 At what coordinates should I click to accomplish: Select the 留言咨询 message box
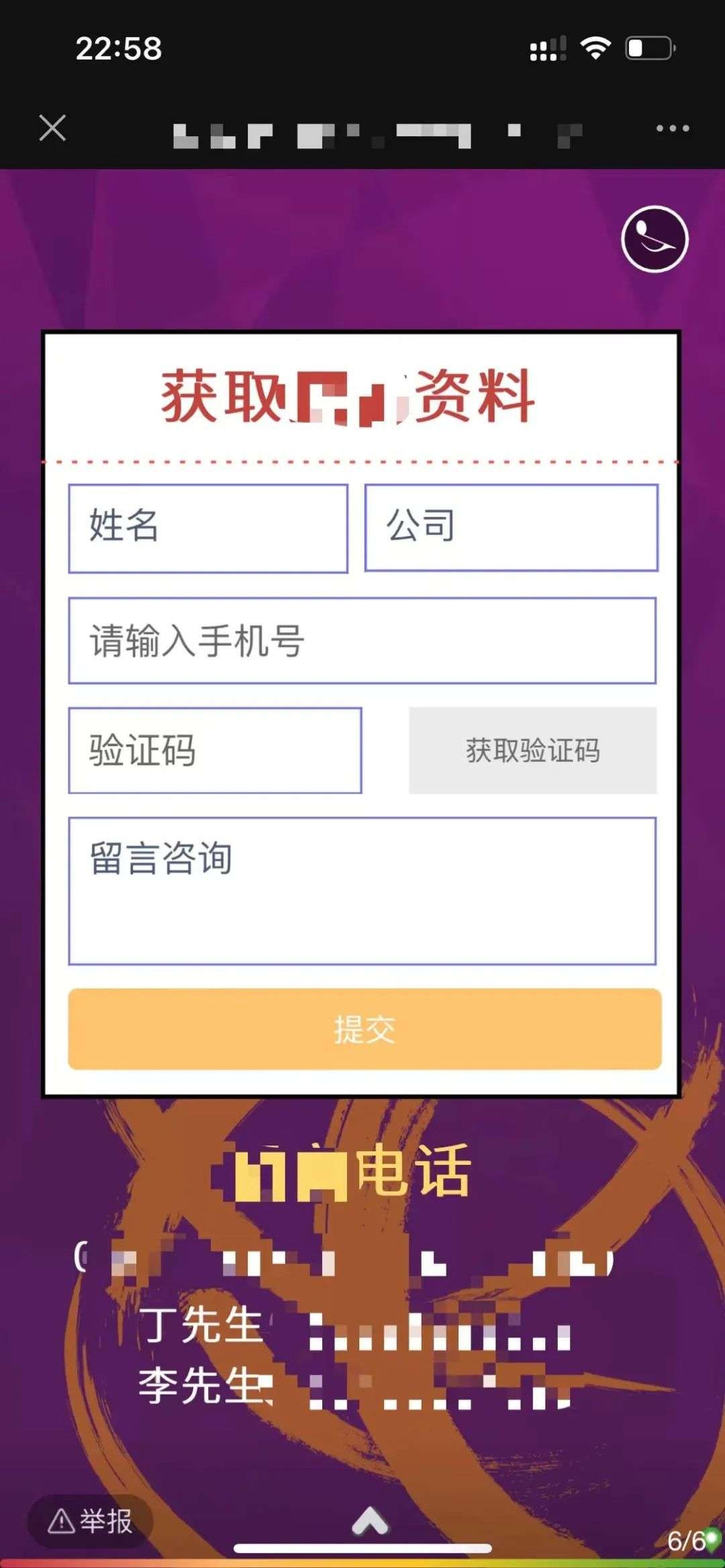(x=362, y=890)
